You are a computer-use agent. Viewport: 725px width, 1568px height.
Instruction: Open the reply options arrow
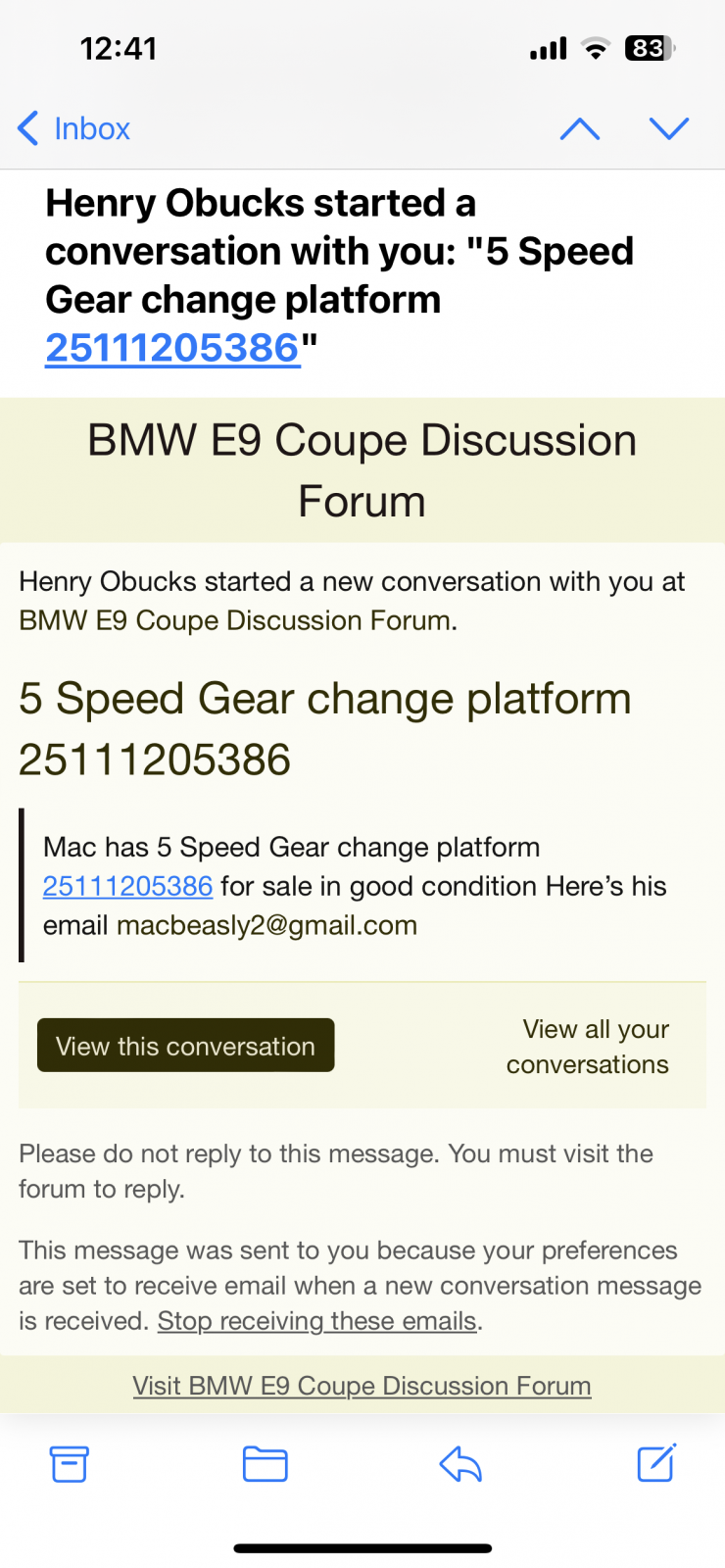point(460,1464)
